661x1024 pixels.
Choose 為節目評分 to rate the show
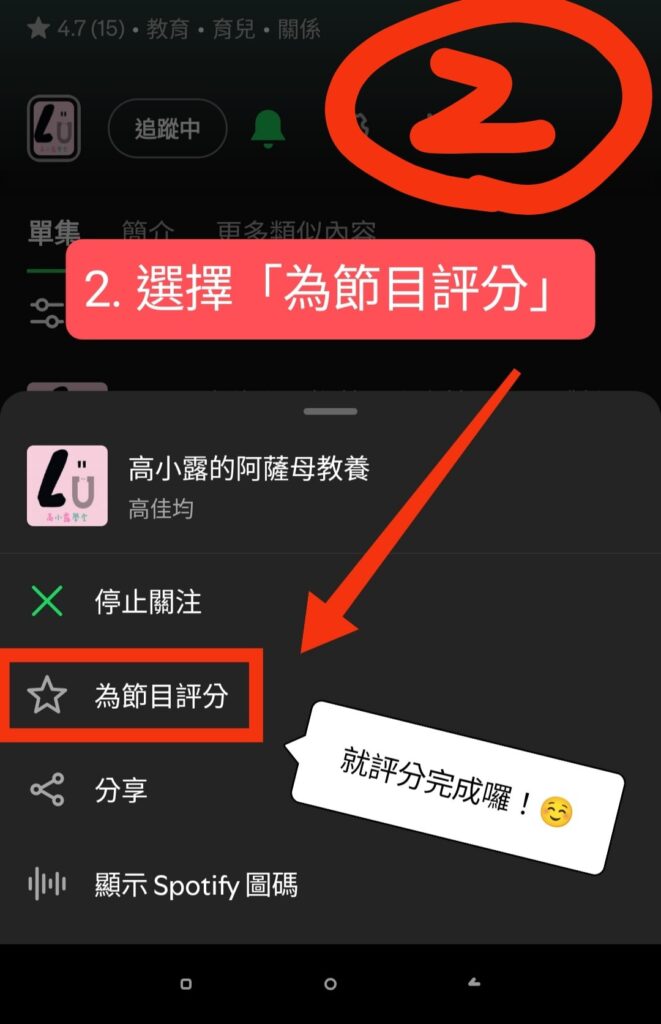160,696
